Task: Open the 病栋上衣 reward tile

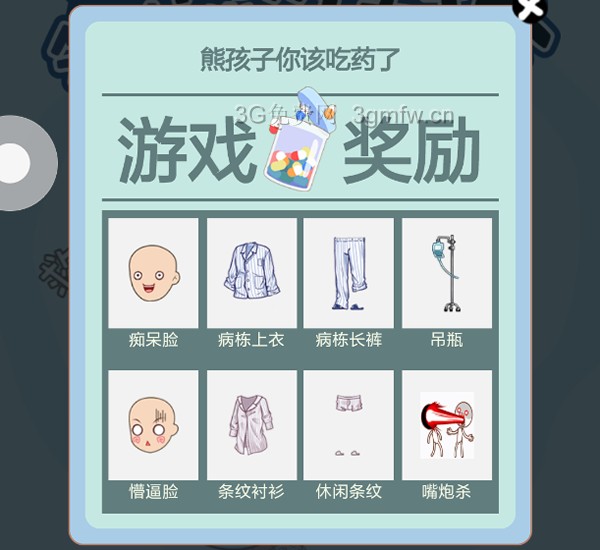Action: tap(251, 274)
